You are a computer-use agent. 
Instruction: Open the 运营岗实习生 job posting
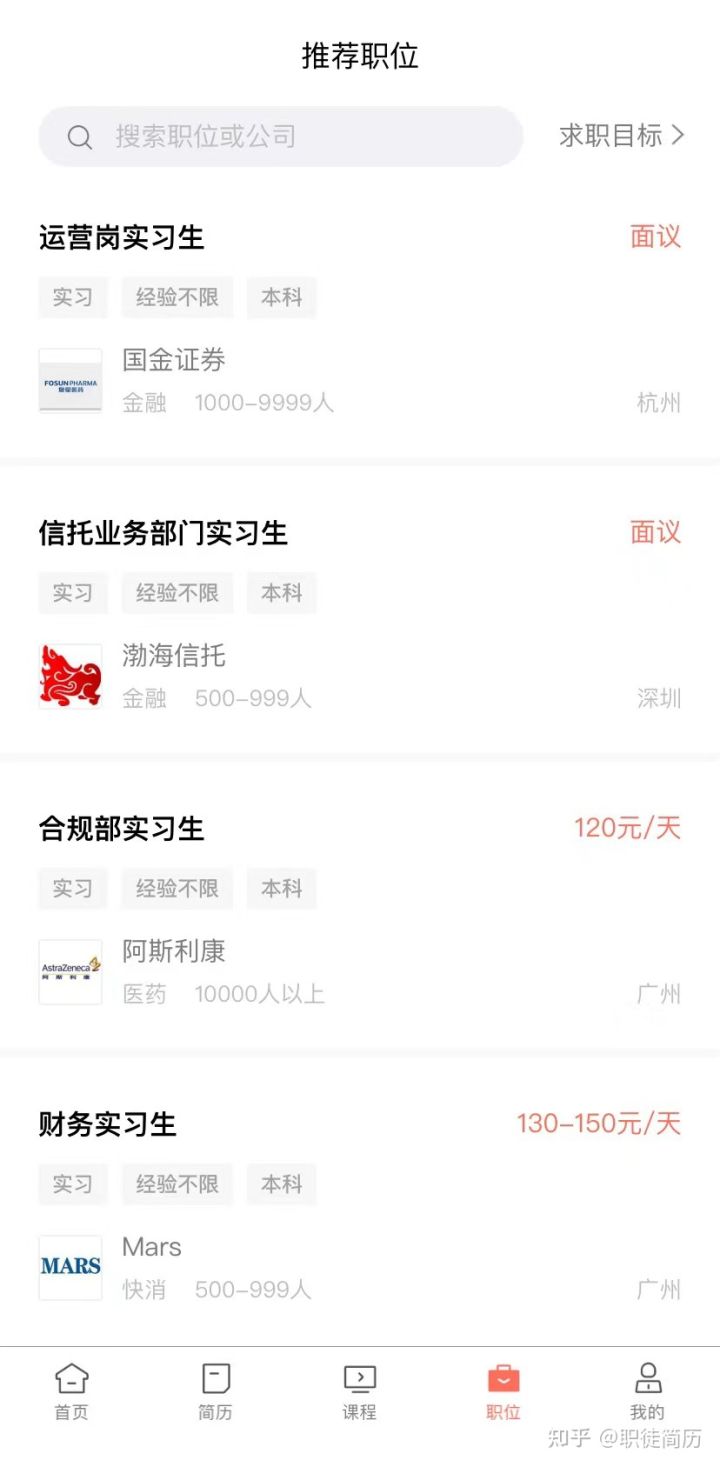pos(120,237)
